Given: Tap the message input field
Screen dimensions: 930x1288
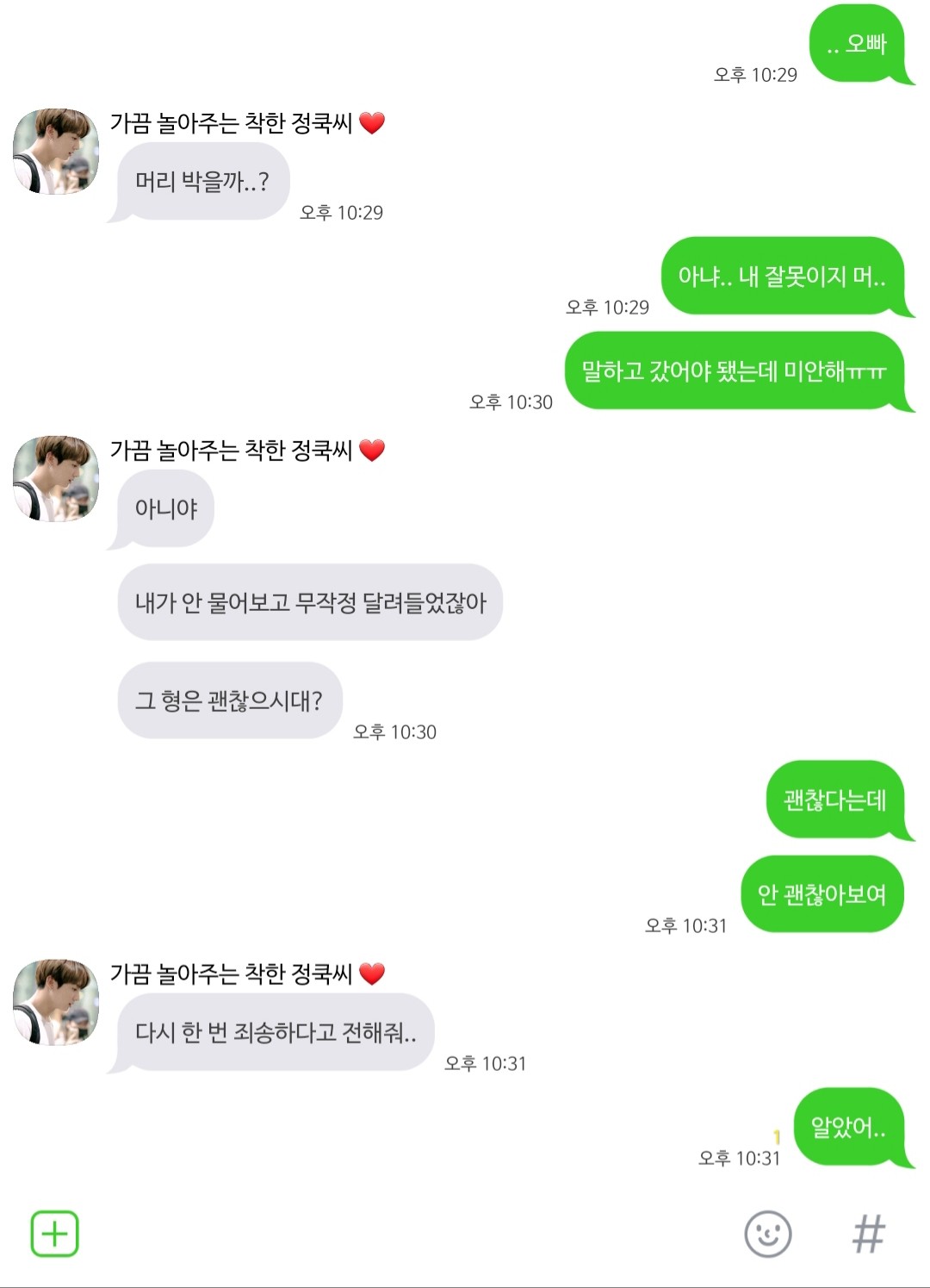Looking at the screenshot, I should [405, 1234].
